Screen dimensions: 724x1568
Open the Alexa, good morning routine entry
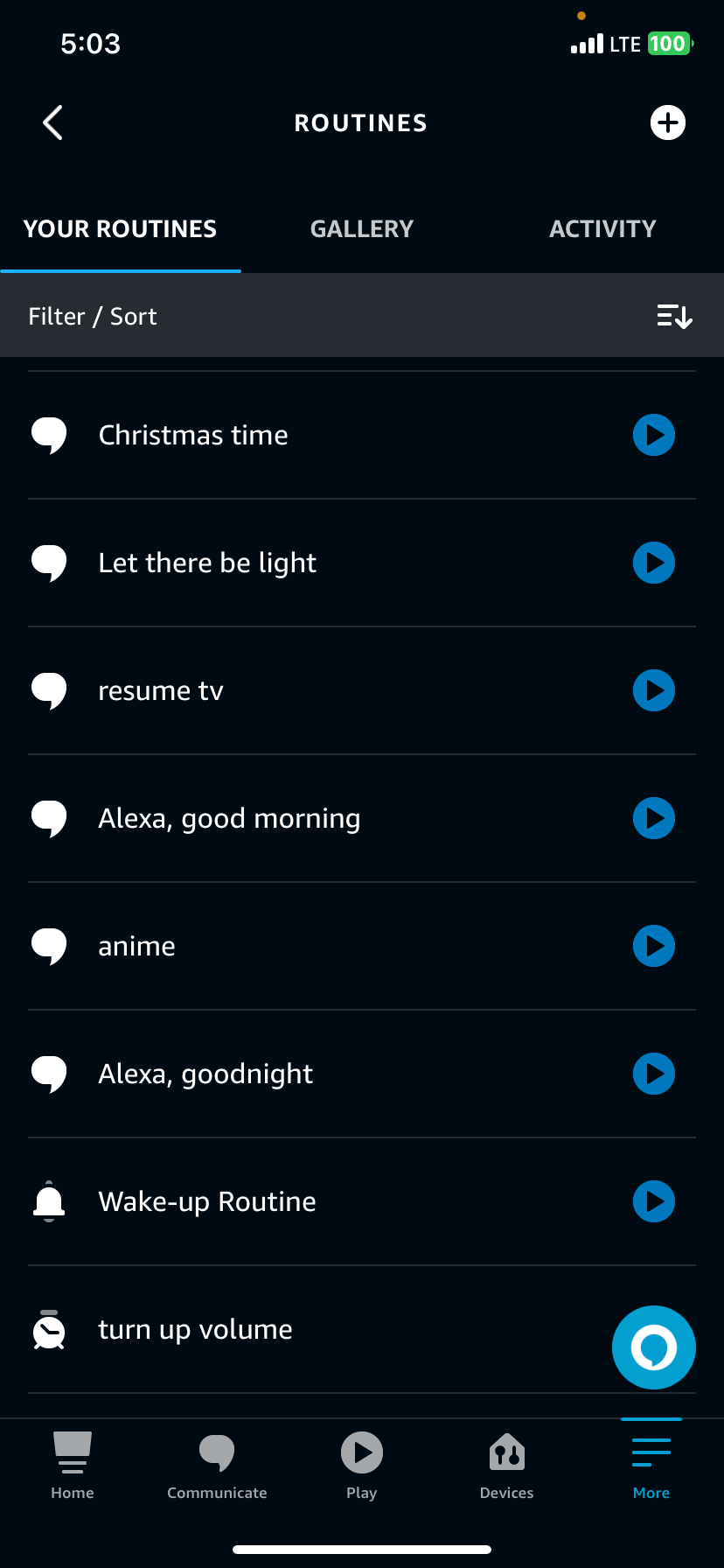click(229, 818)
